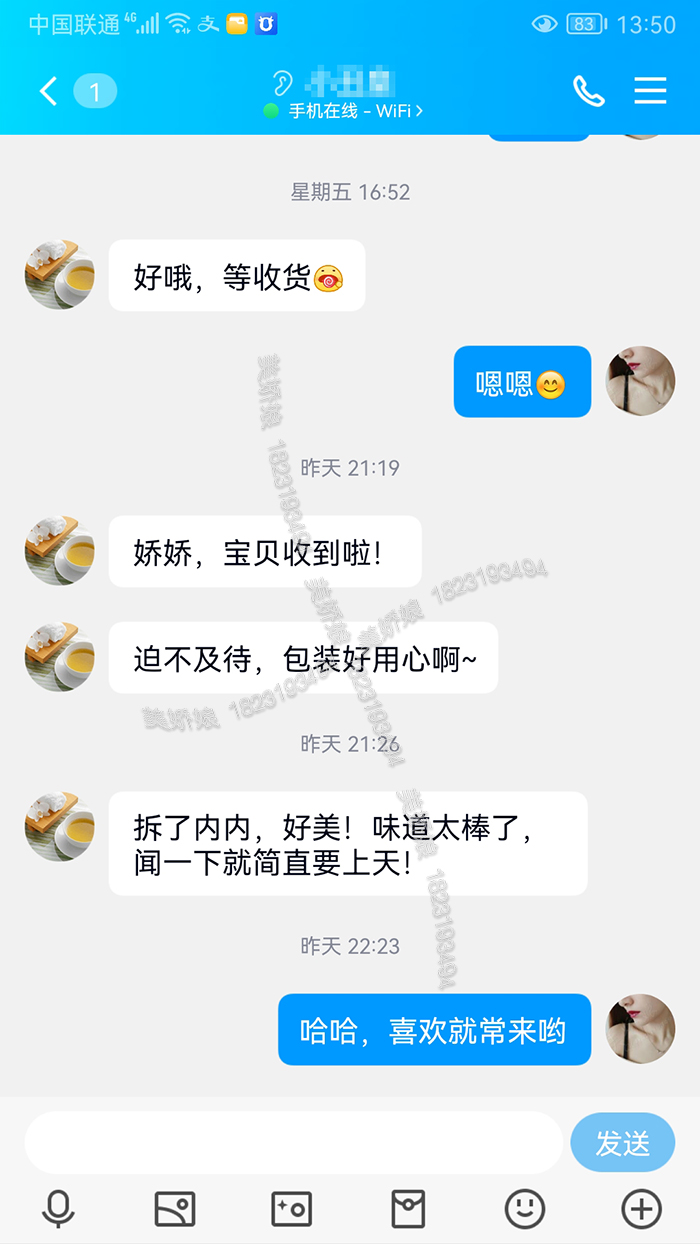Open the red packet option
This screenshot has height=1244, width=700.
coord(408,1209)
